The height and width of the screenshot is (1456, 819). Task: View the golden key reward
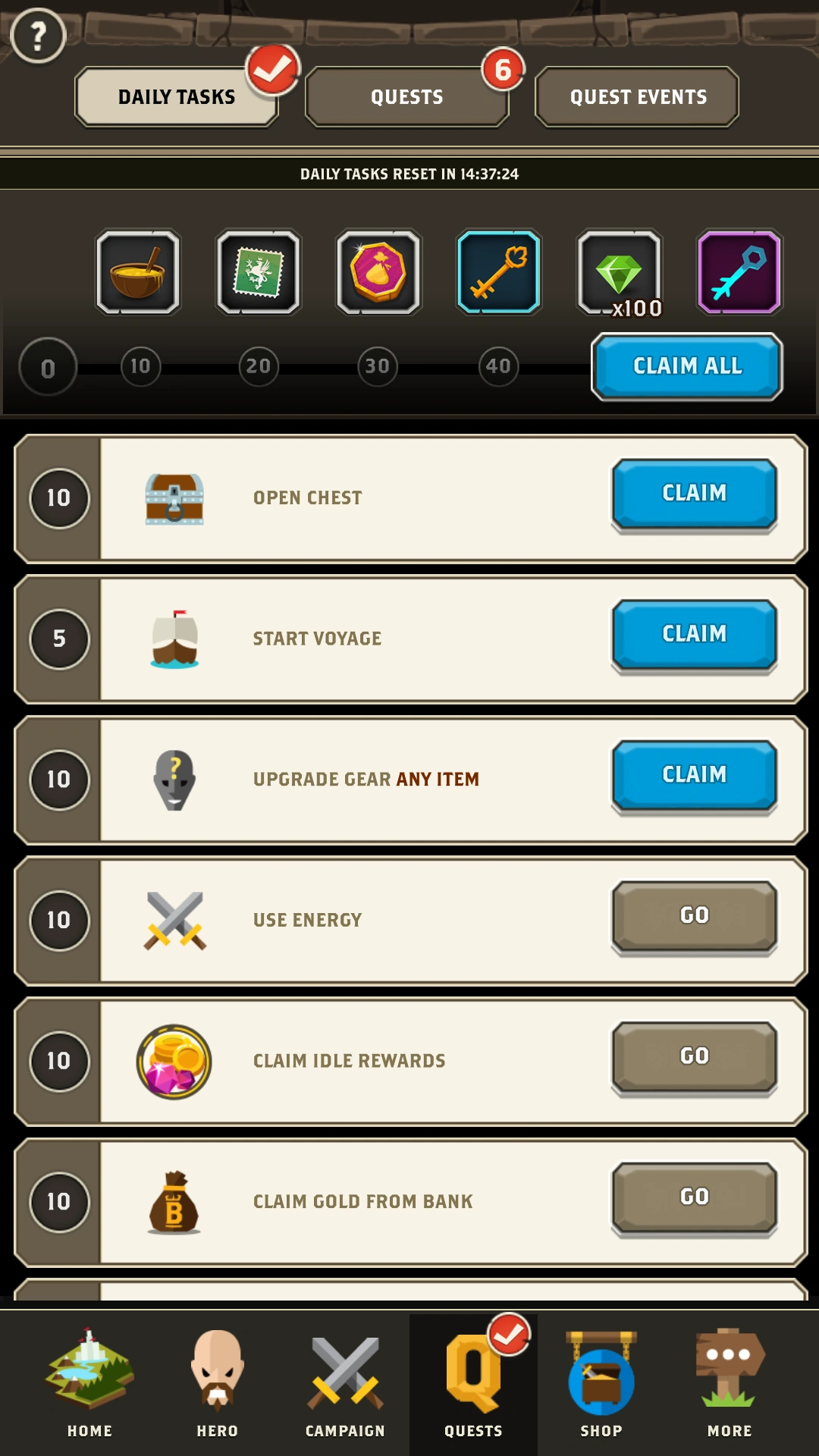[499, 272]
